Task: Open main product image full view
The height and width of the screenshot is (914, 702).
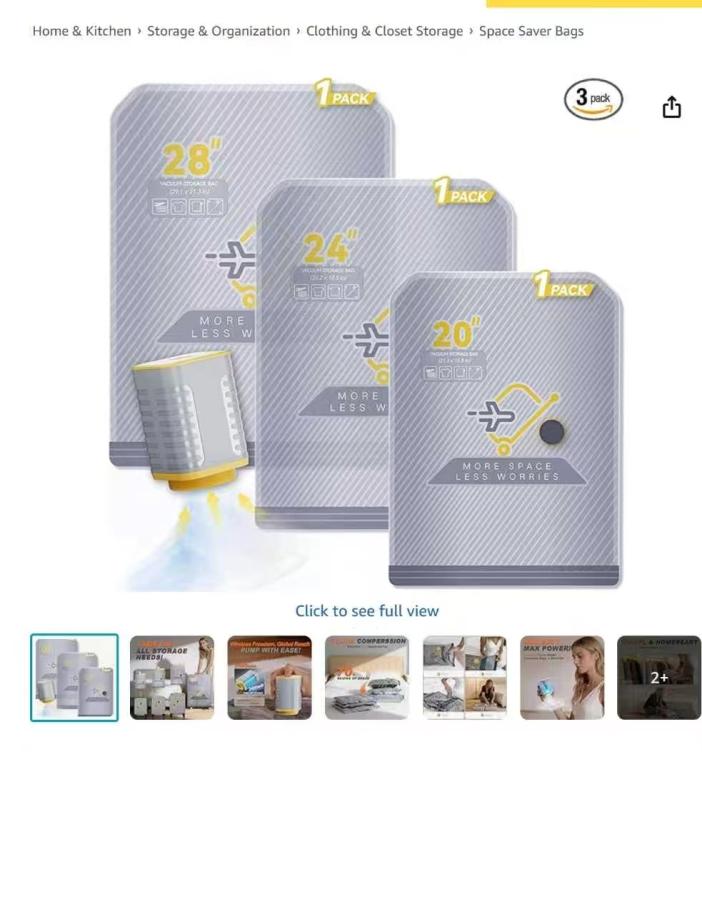Action: click(x=366, y=335)
